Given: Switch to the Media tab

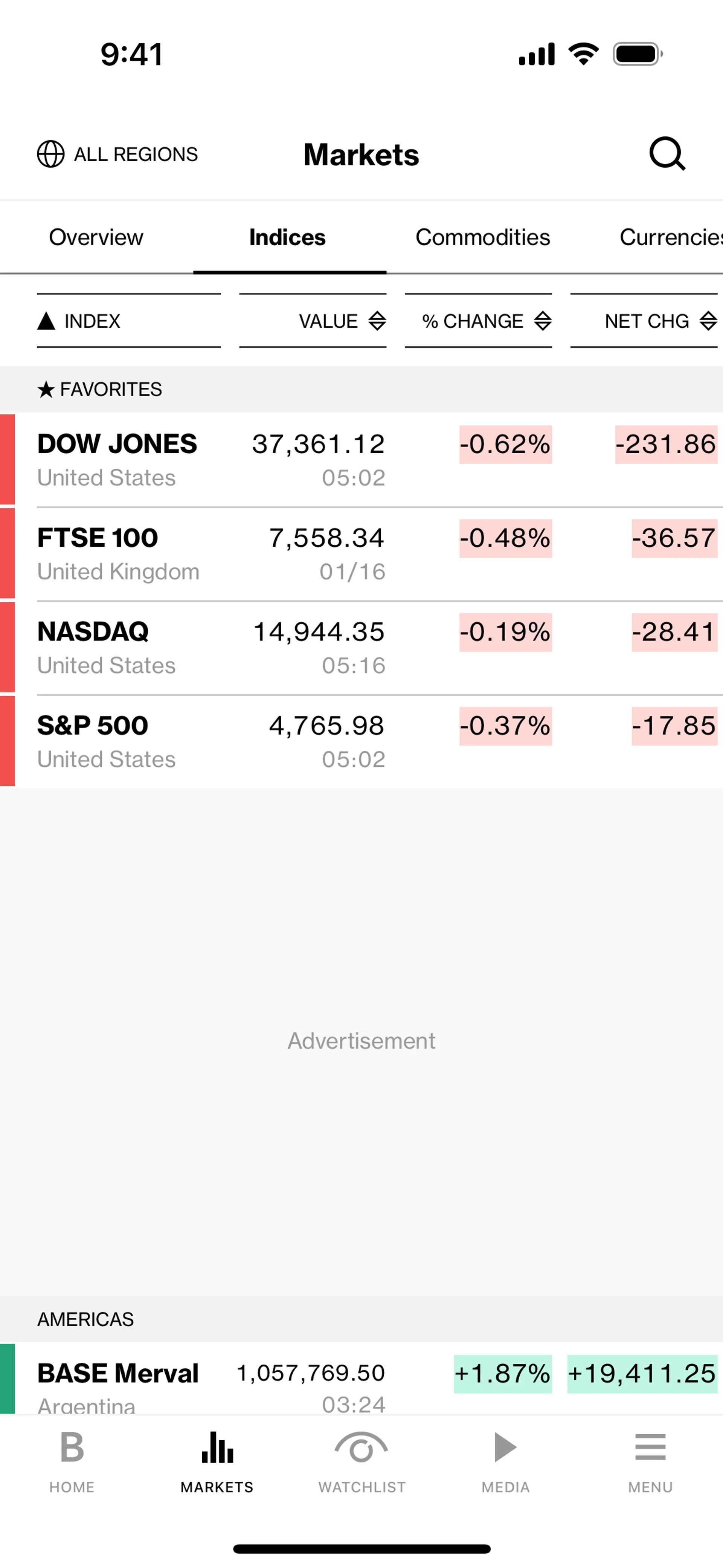Looking at the screenshot, I should pos(506,1461).
